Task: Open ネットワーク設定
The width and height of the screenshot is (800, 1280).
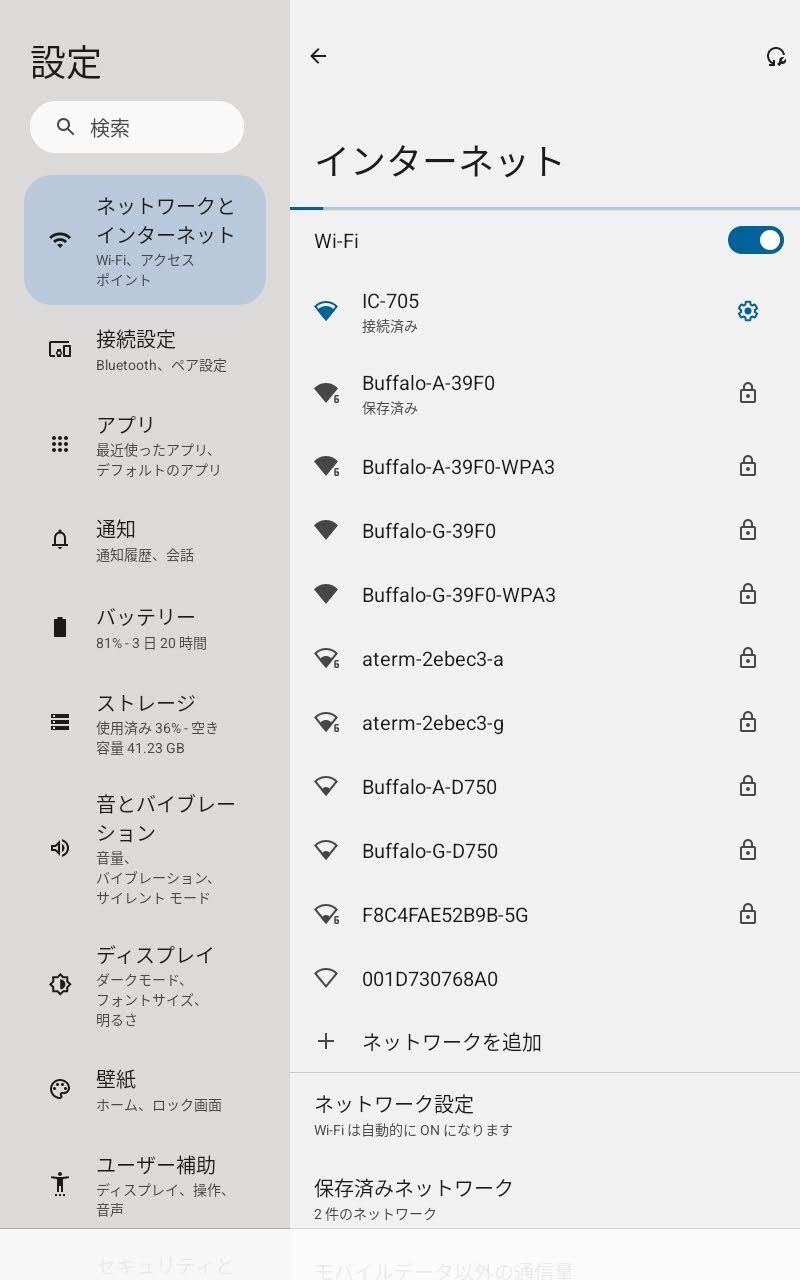Action: pyautogui.click(x=545, y=1115)
